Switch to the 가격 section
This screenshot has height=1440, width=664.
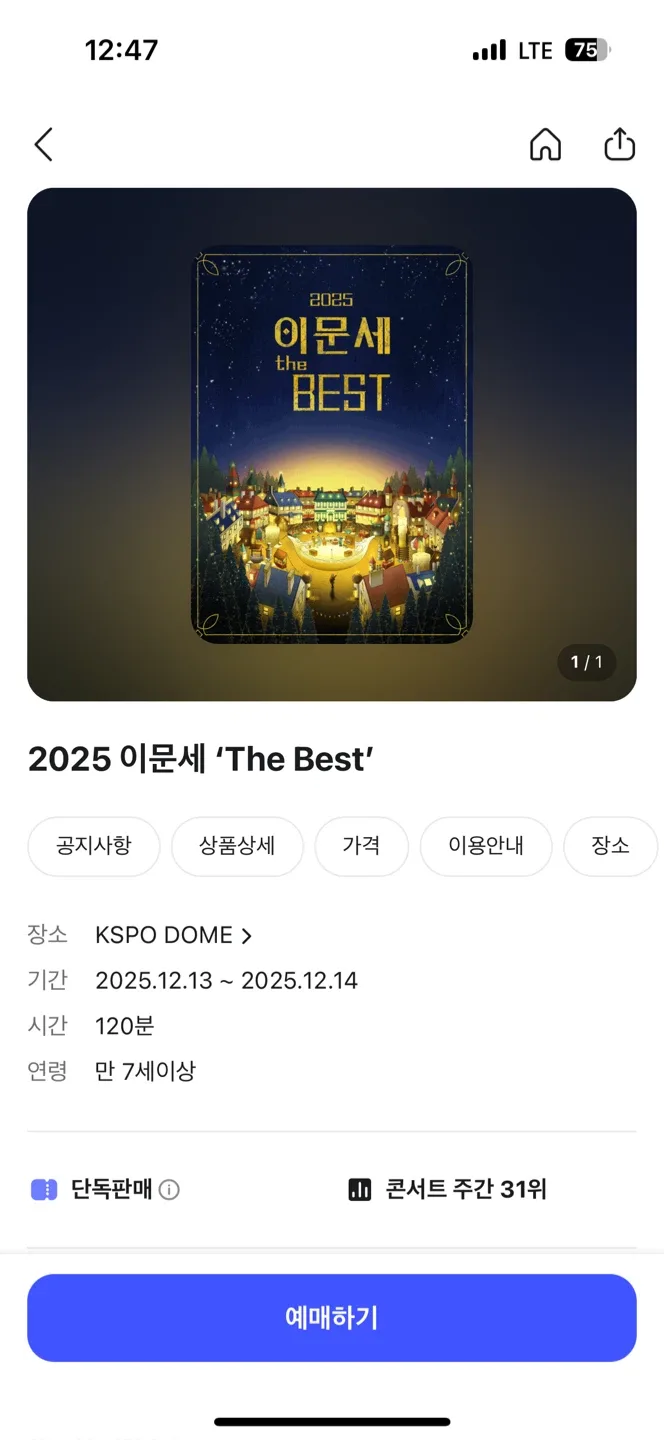click(361, 846)
